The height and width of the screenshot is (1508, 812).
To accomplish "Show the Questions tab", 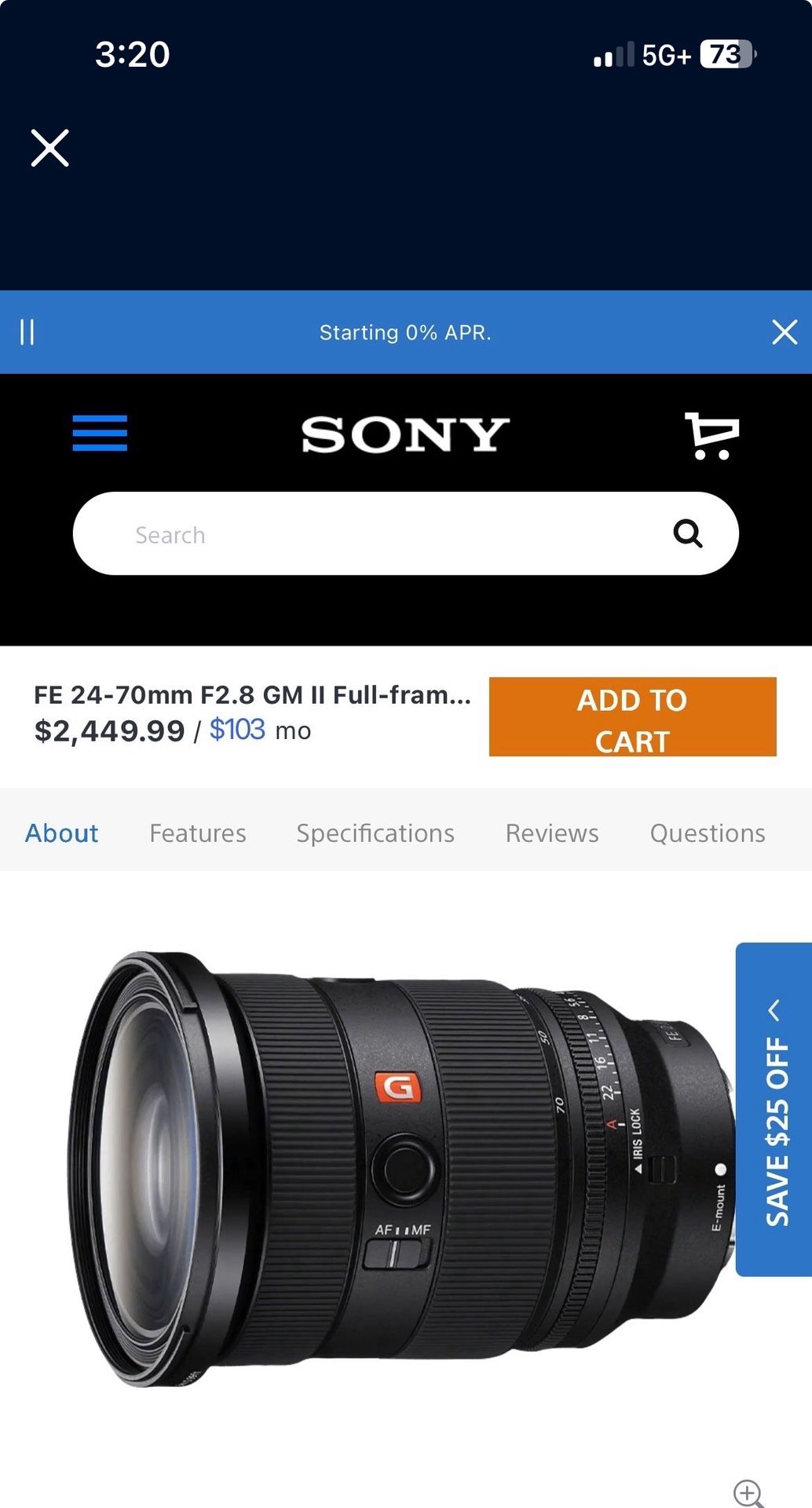I will tap(708, 833).
